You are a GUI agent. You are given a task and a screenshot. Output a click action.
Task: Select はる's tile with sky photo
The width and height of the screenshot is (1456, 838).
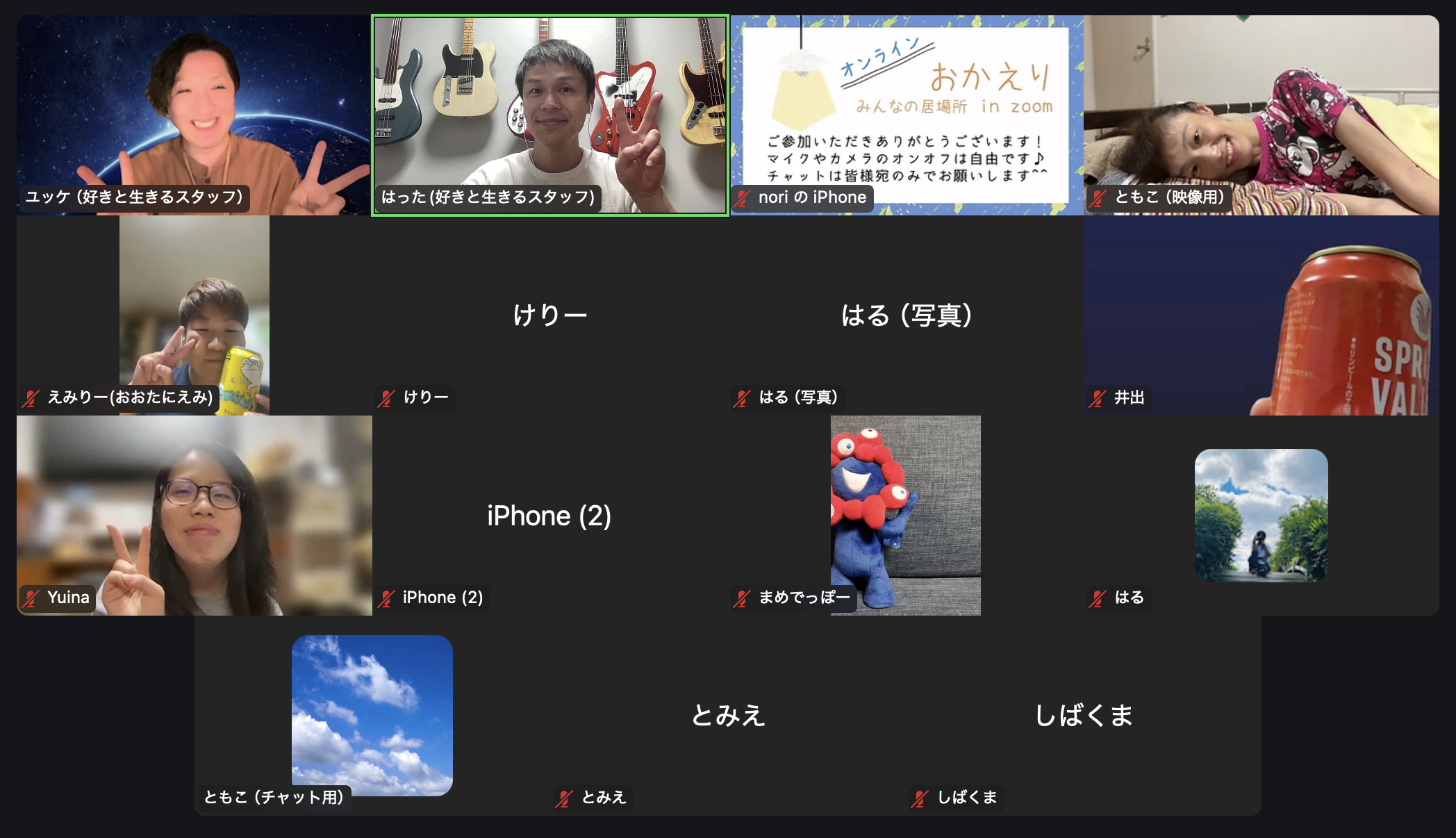pyautogui.click(x=1261, y=515)
